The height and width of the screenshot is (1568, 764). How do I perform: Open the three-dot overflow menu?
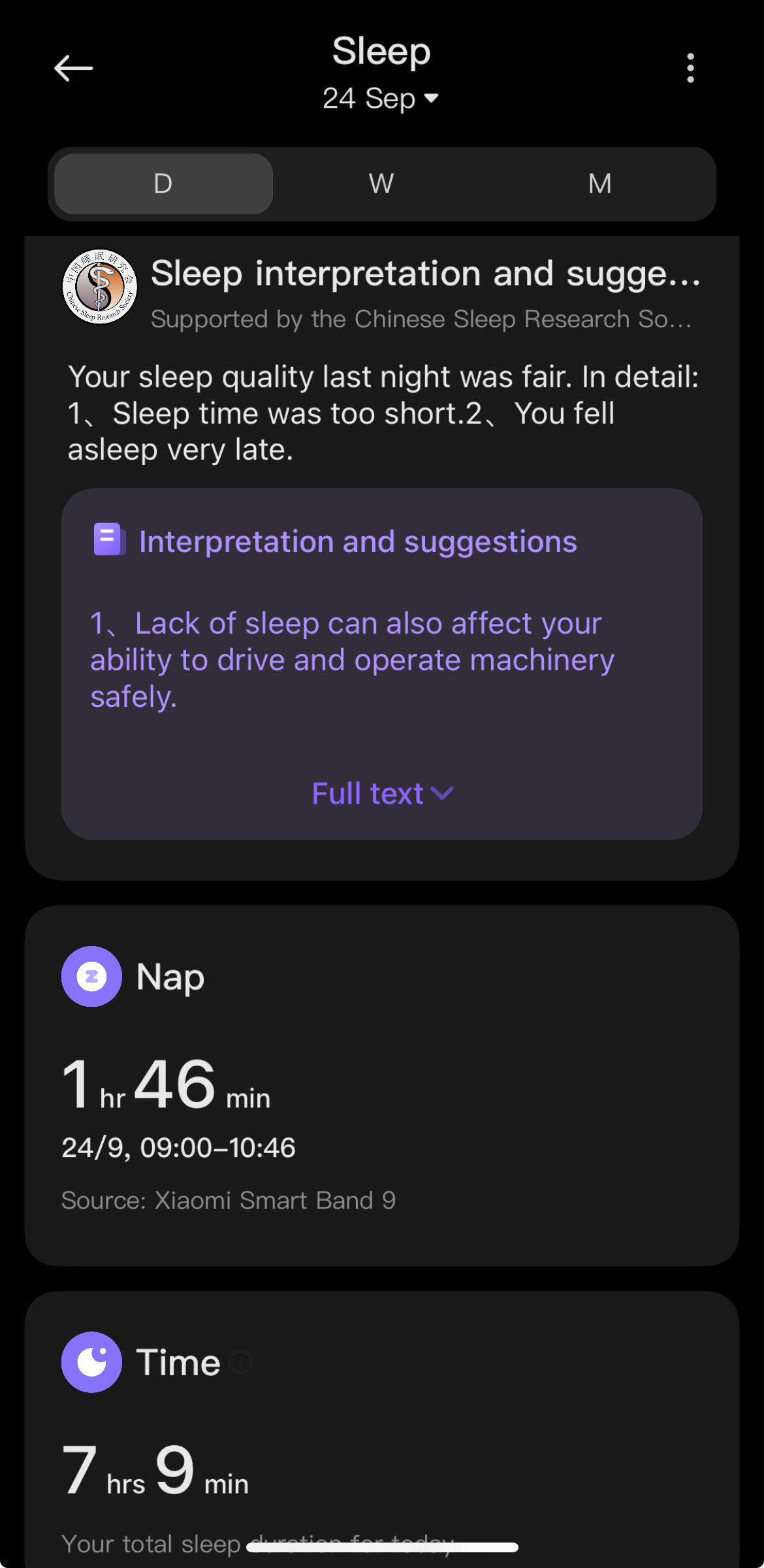[690, 68]
